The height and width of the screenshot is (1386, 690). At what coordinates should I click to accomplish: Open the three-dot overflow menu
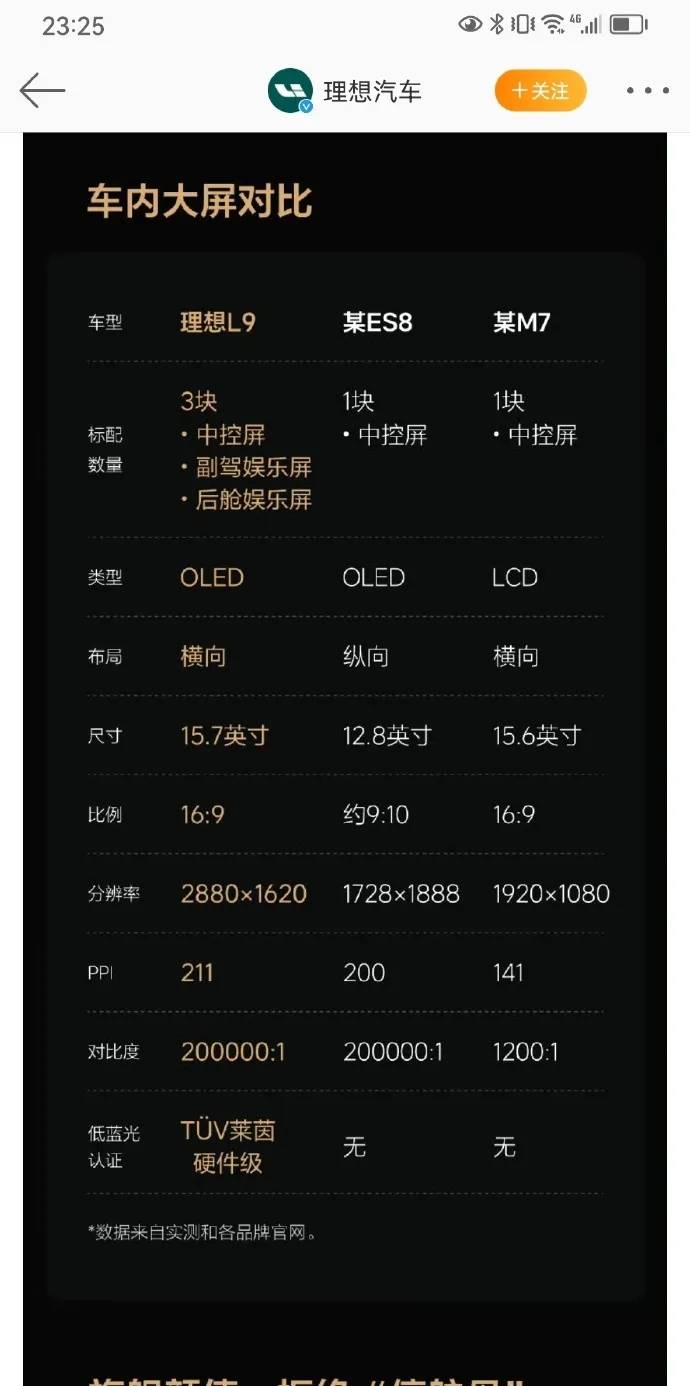[648, 91]
